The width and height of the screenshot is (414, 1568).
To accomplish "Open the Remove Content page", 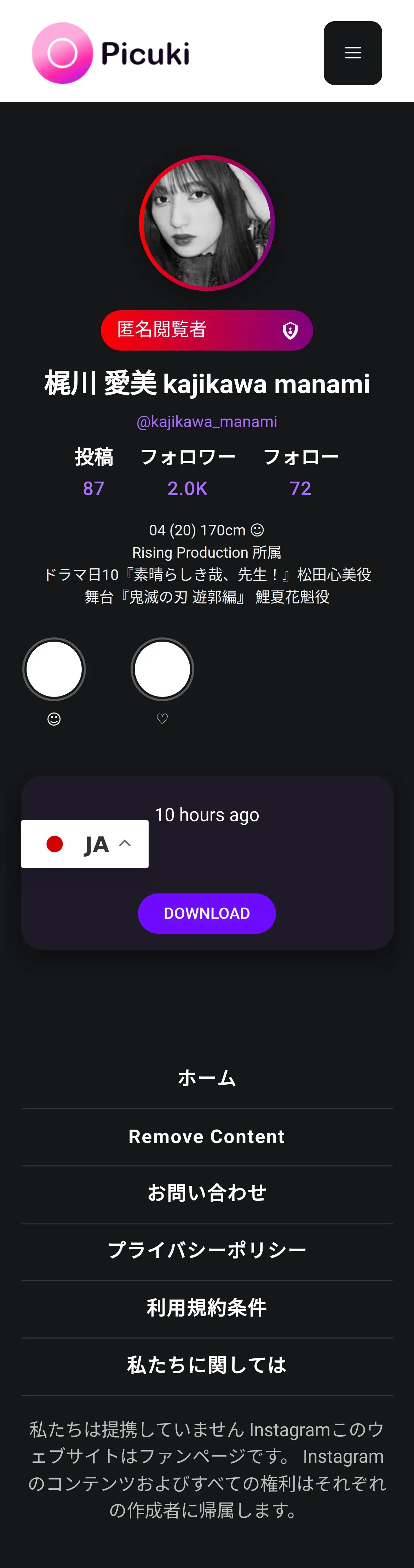I will (x=207, y=1136).
